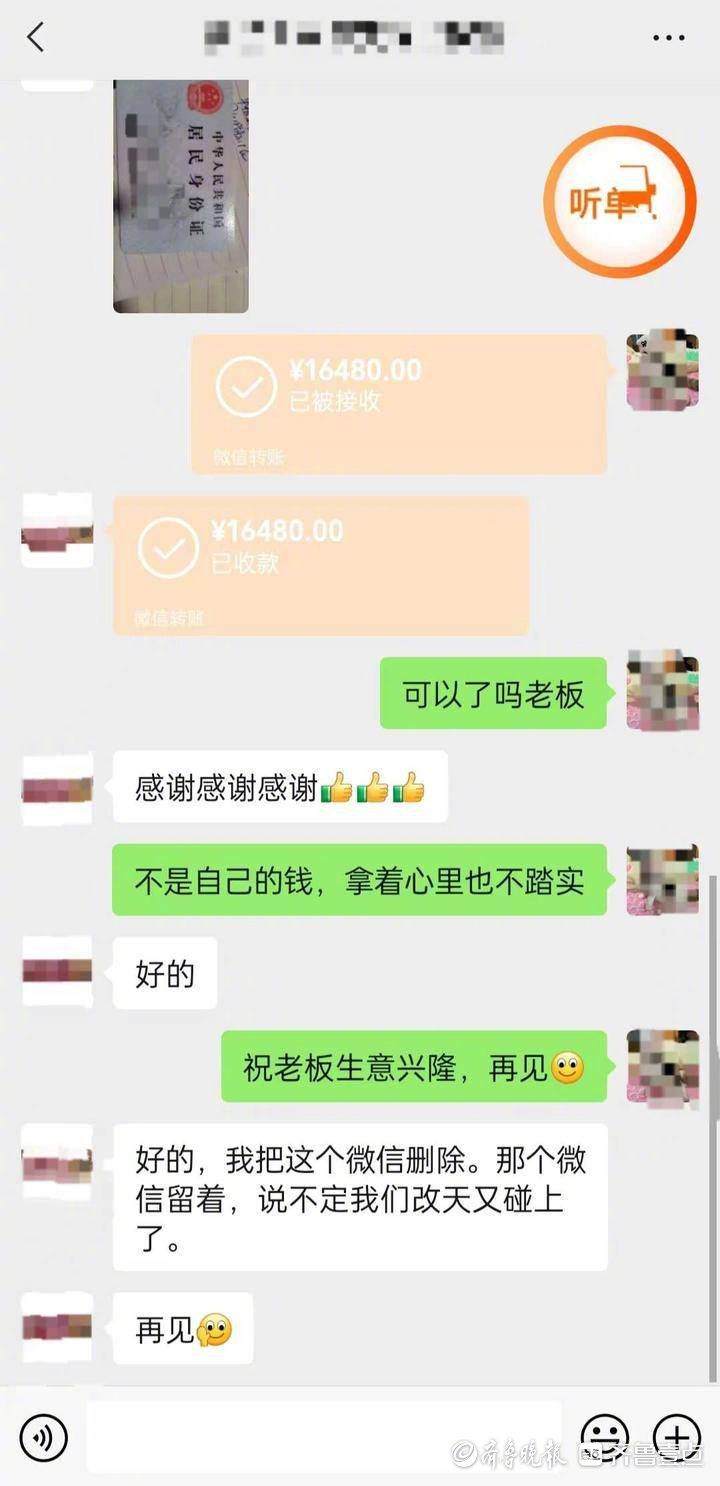
Task: Open the ¥16480.00 已收款 transfer bubble
Action: click(320, 565)
